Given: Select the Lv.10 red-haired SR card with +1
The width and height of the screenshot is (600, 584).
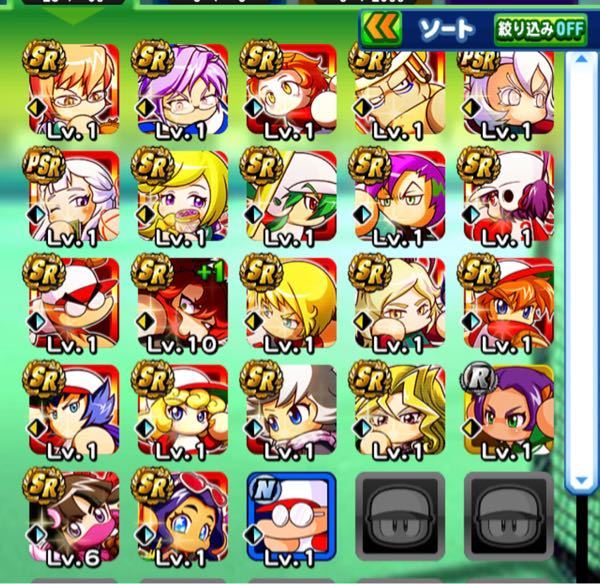Looking at the screenshot, I should pos(180,303).
